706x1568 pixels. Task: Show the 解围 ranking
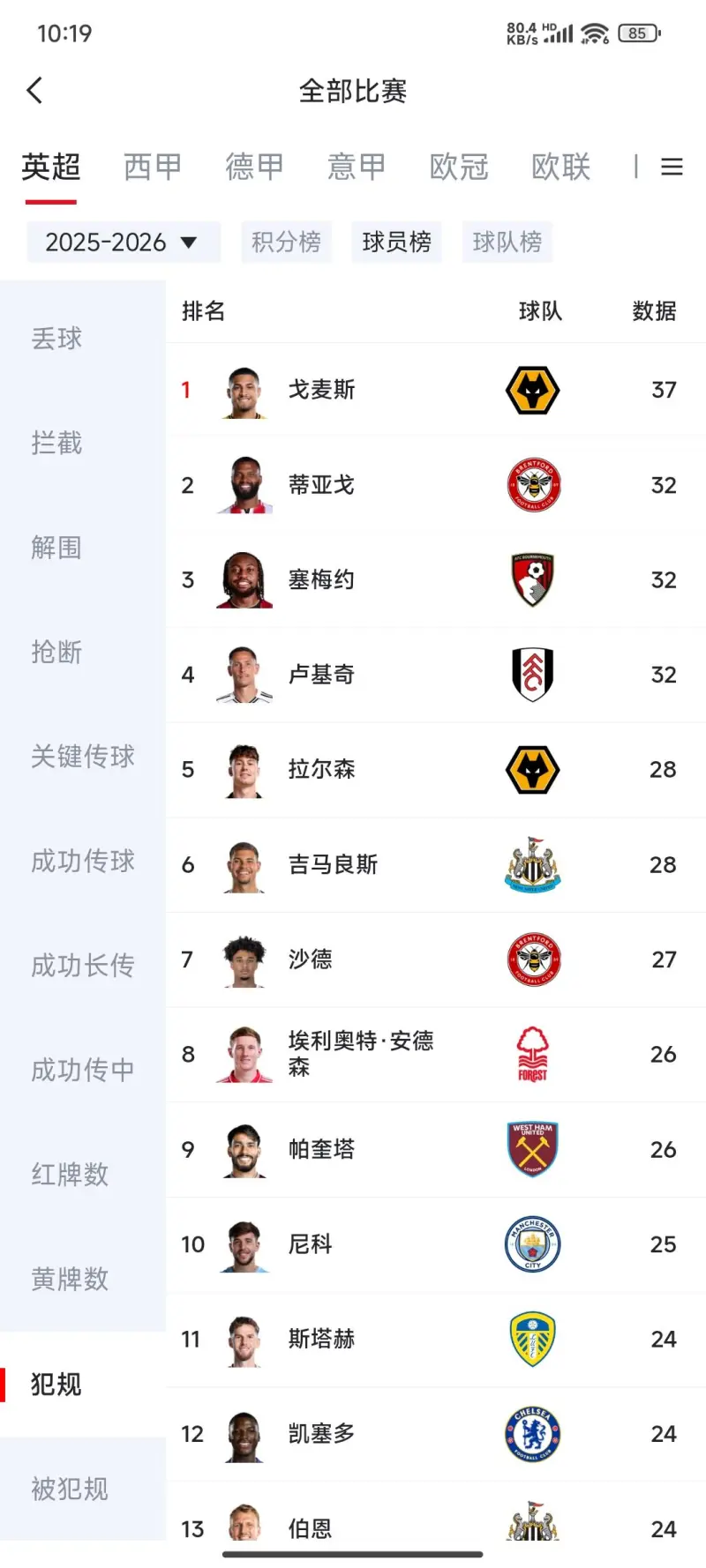pyautogui.click(x=56, y=548)
